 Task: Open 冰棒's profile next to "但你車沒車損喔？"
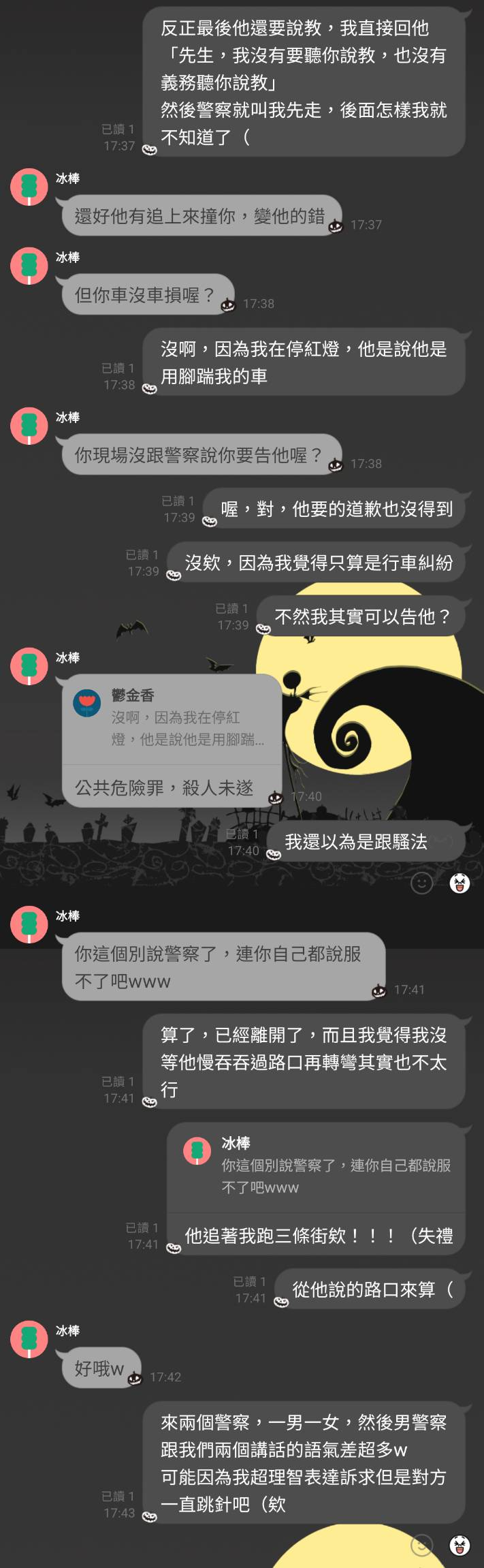point(29,266)
